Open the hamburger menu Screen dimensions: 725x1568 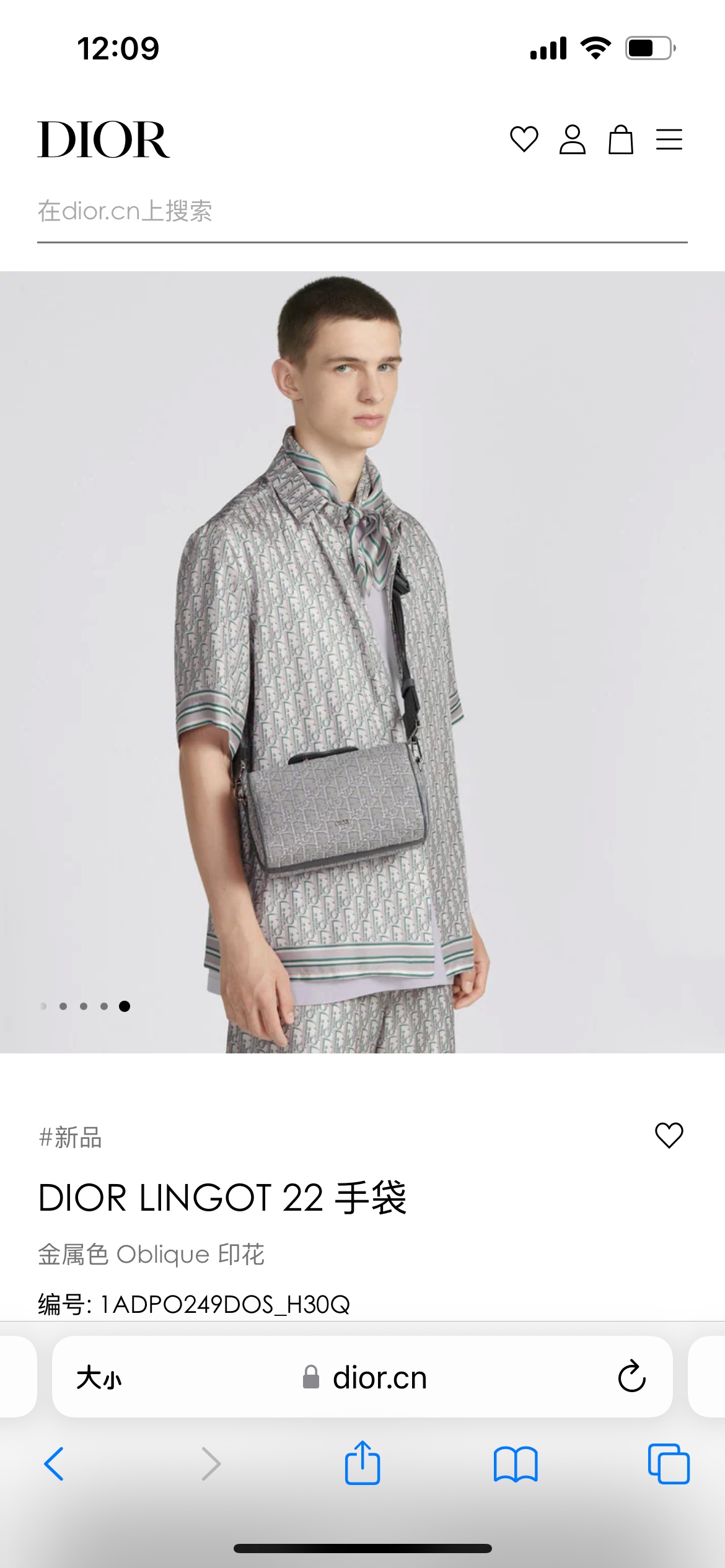[669, 139]
